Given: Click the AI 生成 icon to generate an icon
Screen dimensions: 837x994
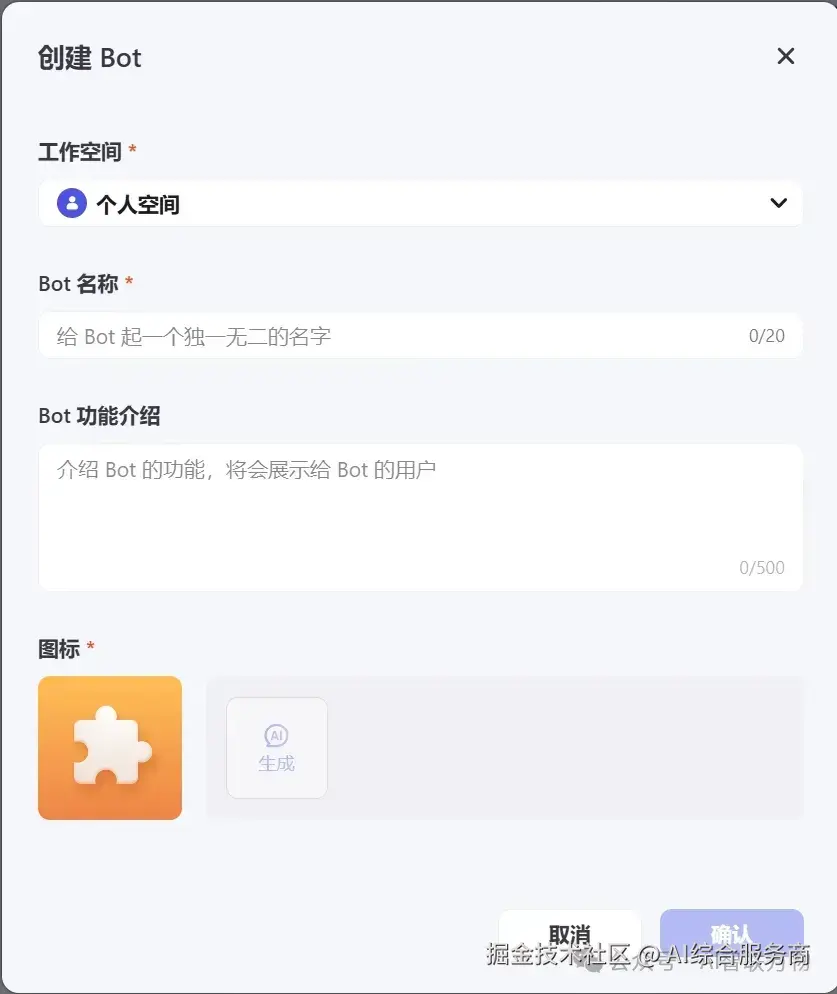Looking at the screenshot, I should [x=277, y=747].
